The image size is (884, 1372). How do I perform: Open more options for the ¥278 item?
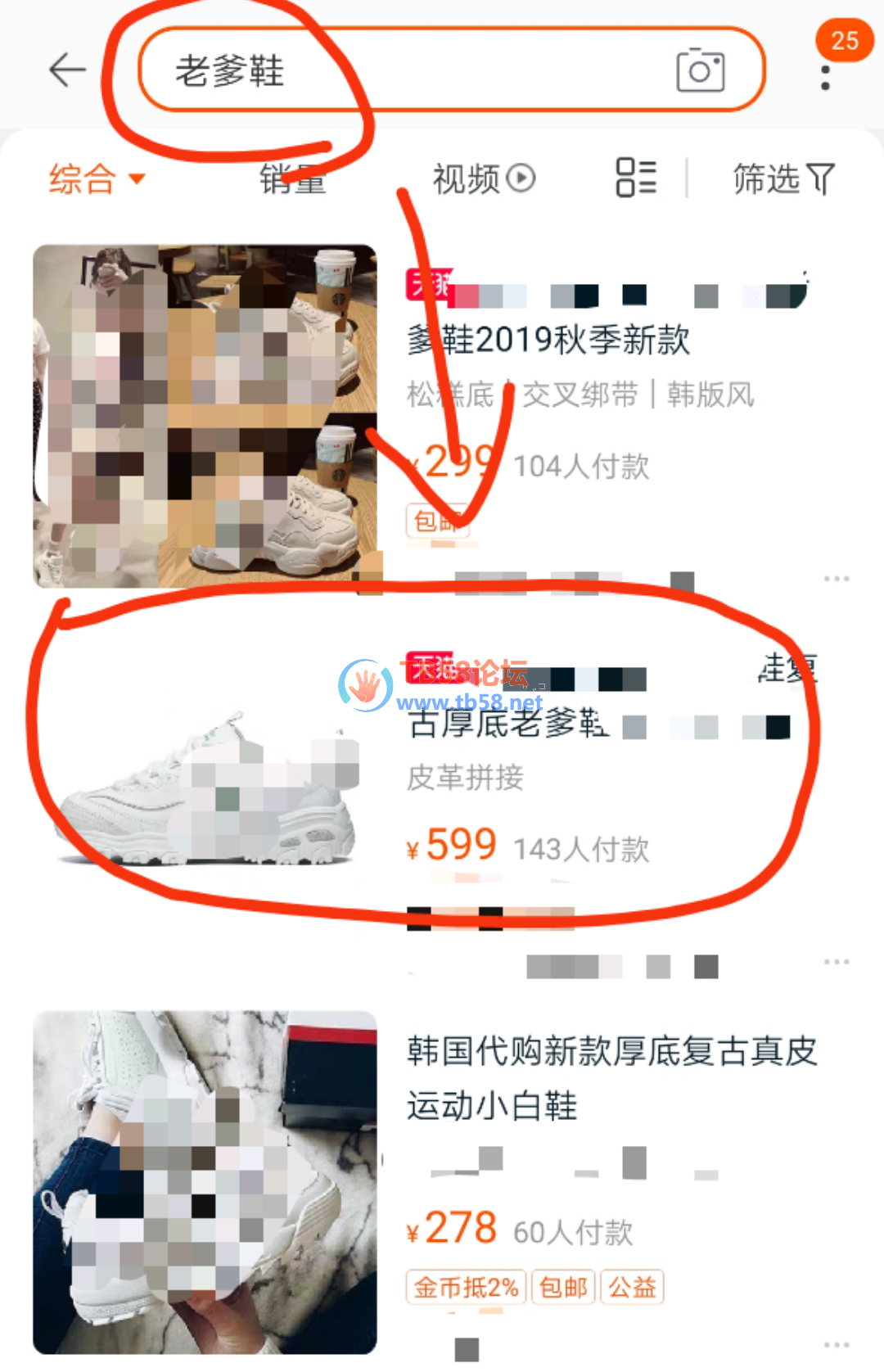pos(837,1345)
